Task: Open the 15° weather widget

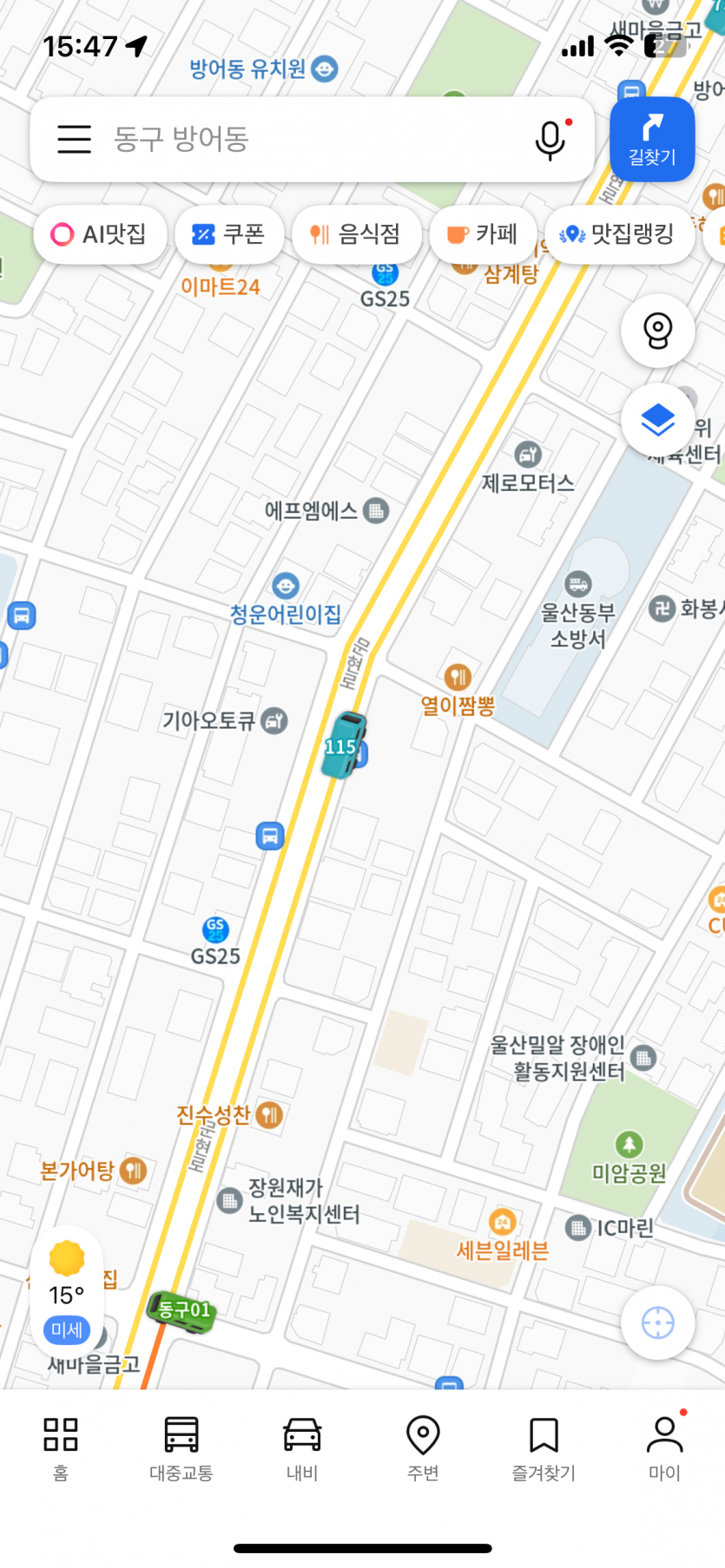Action: pos(67,1293)
